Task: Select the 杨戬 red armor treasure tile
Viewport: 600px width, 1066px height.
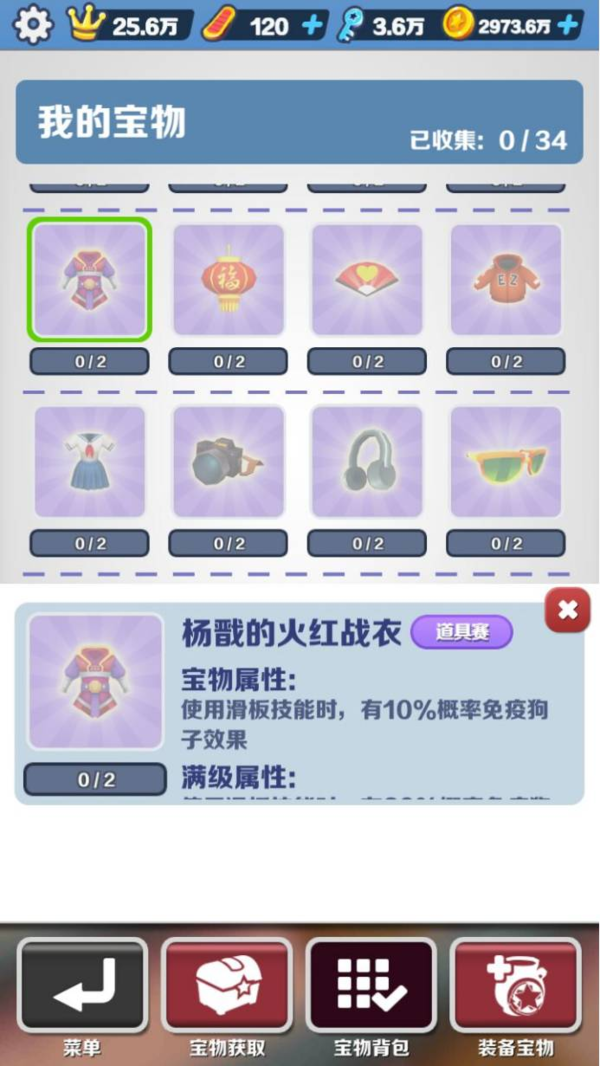Action: [90, 280]
